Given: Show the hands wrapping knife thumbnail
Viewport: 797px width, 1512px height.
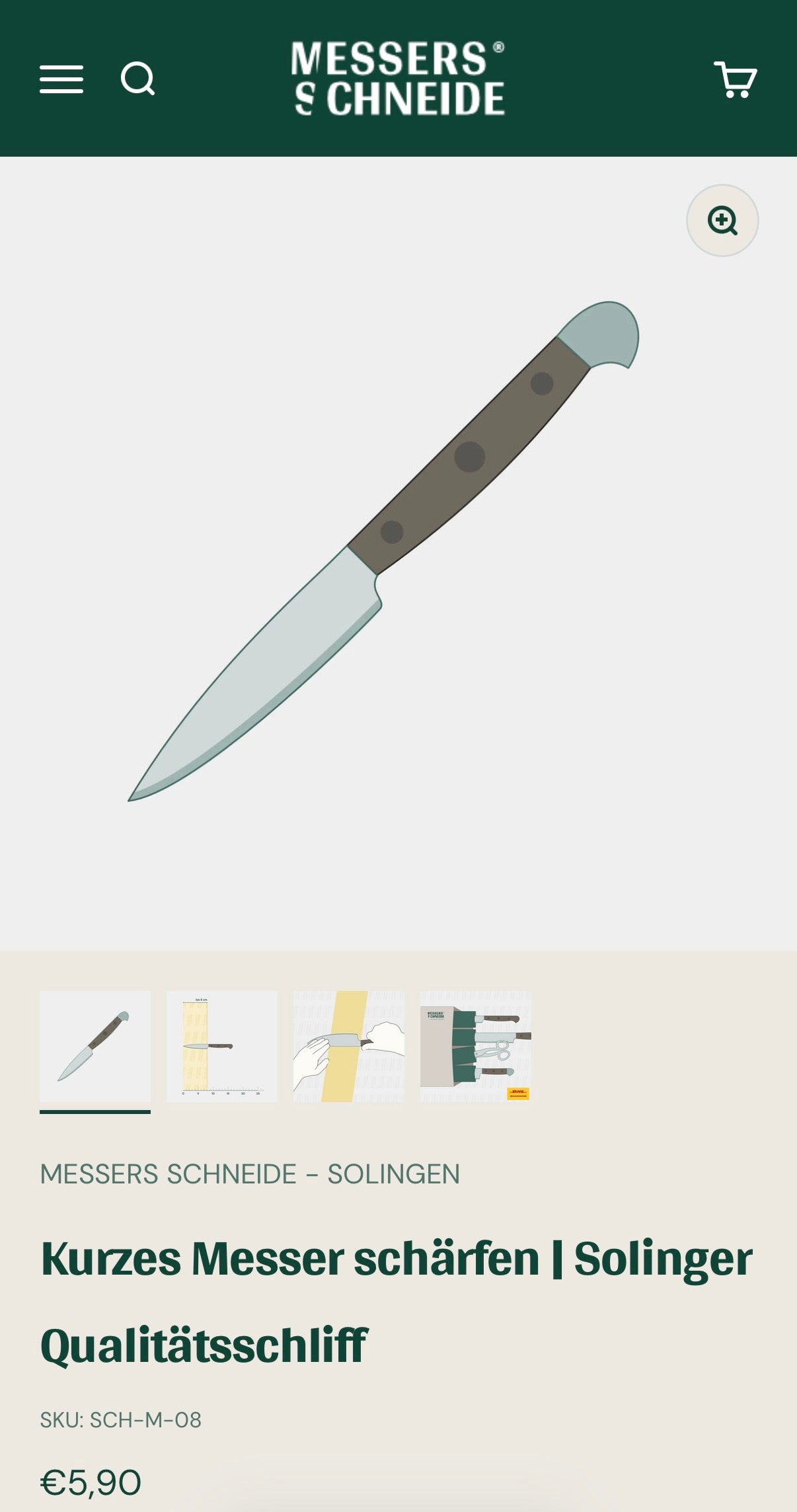Looking at the screenshot, I should coord(349,1046).
